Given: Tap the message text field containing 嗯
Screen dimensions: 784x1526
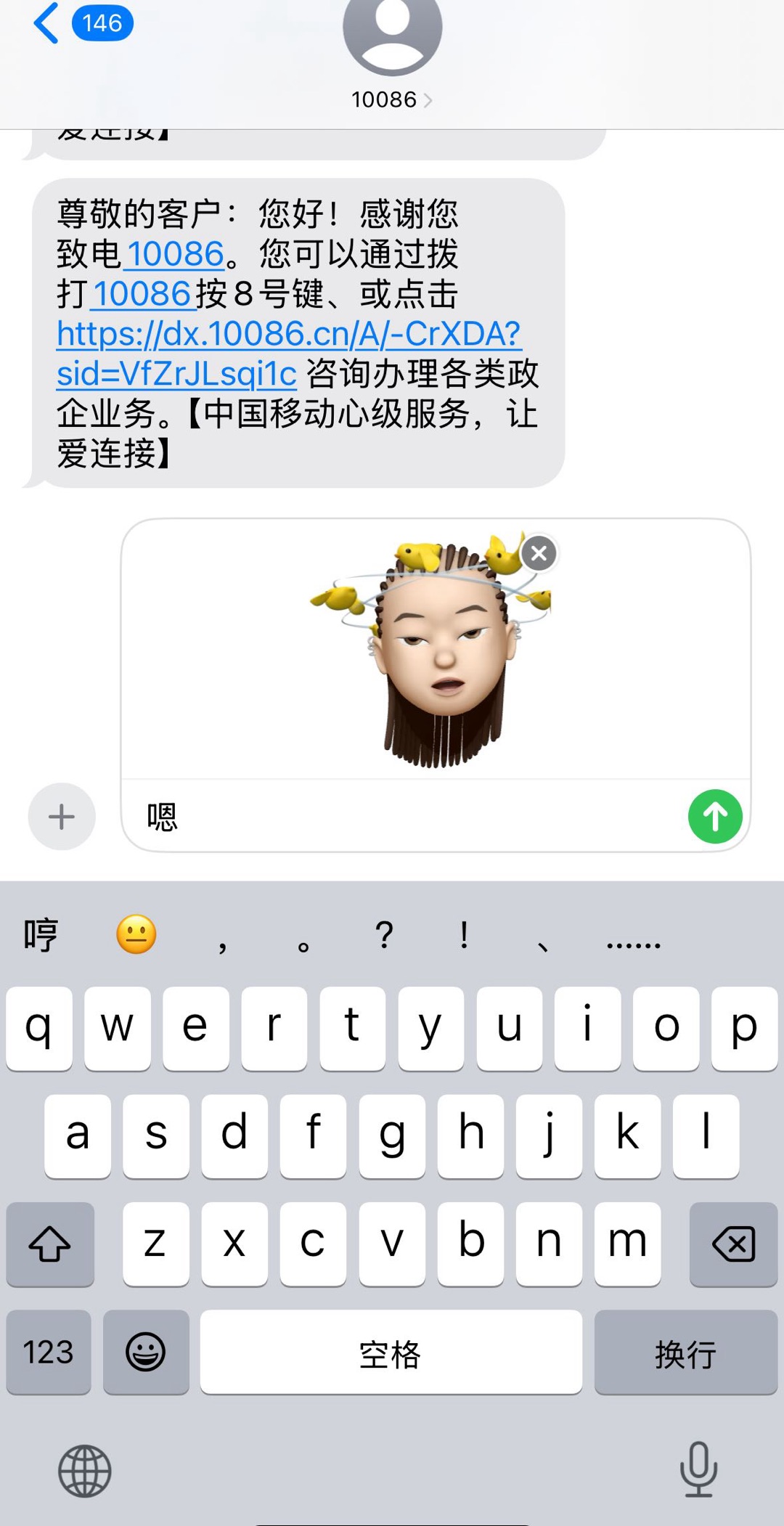Looking at the screenshot, I should [x=407, y=817].
